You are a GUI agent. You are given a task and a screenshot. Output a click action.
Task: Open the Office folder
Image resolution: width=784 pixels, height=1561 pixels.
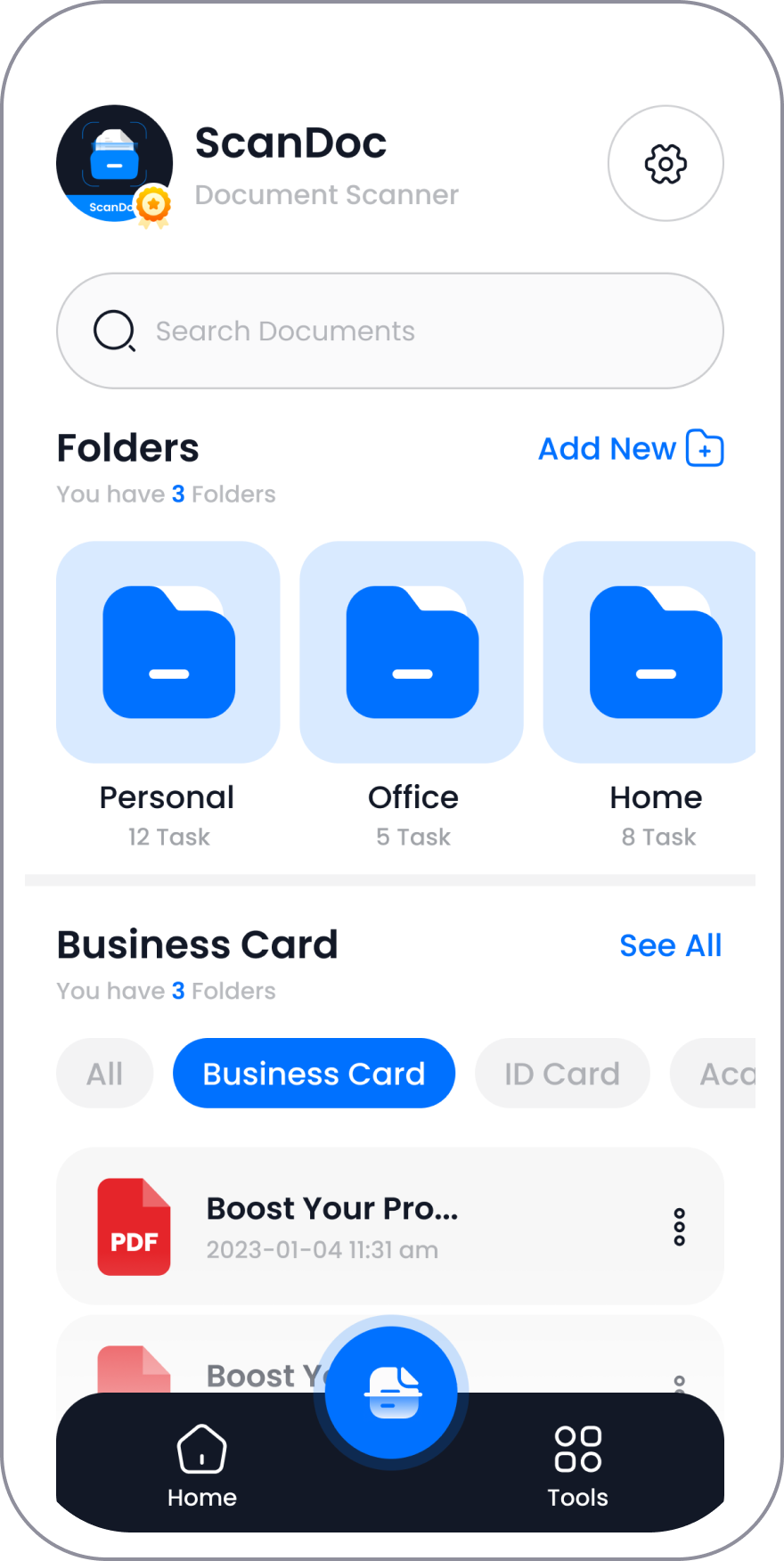click(x=412, y=652)
